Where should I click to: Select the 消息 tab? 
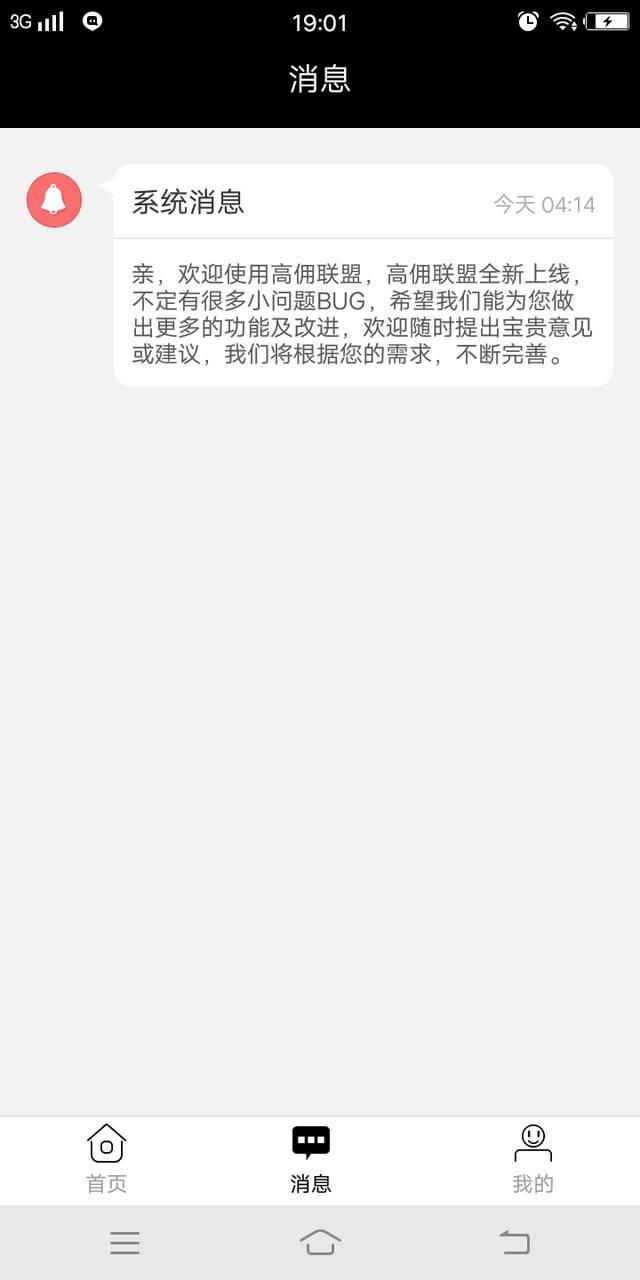pyautogui.click(x=311, y=1159)
